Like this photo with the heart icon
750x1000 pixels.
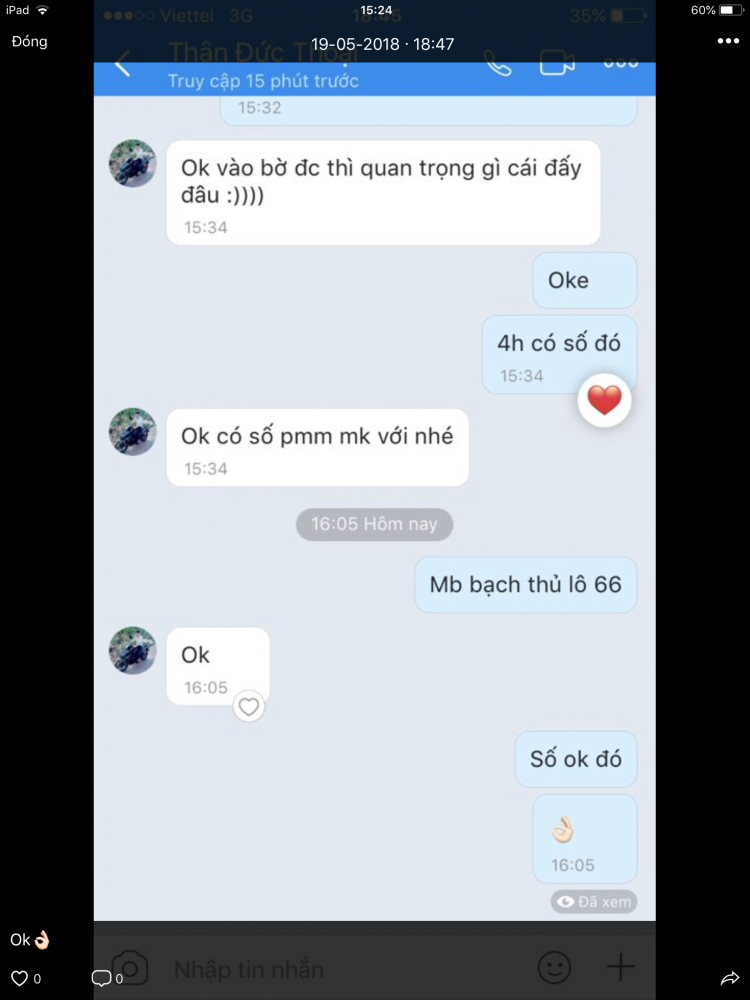point(20,978)
